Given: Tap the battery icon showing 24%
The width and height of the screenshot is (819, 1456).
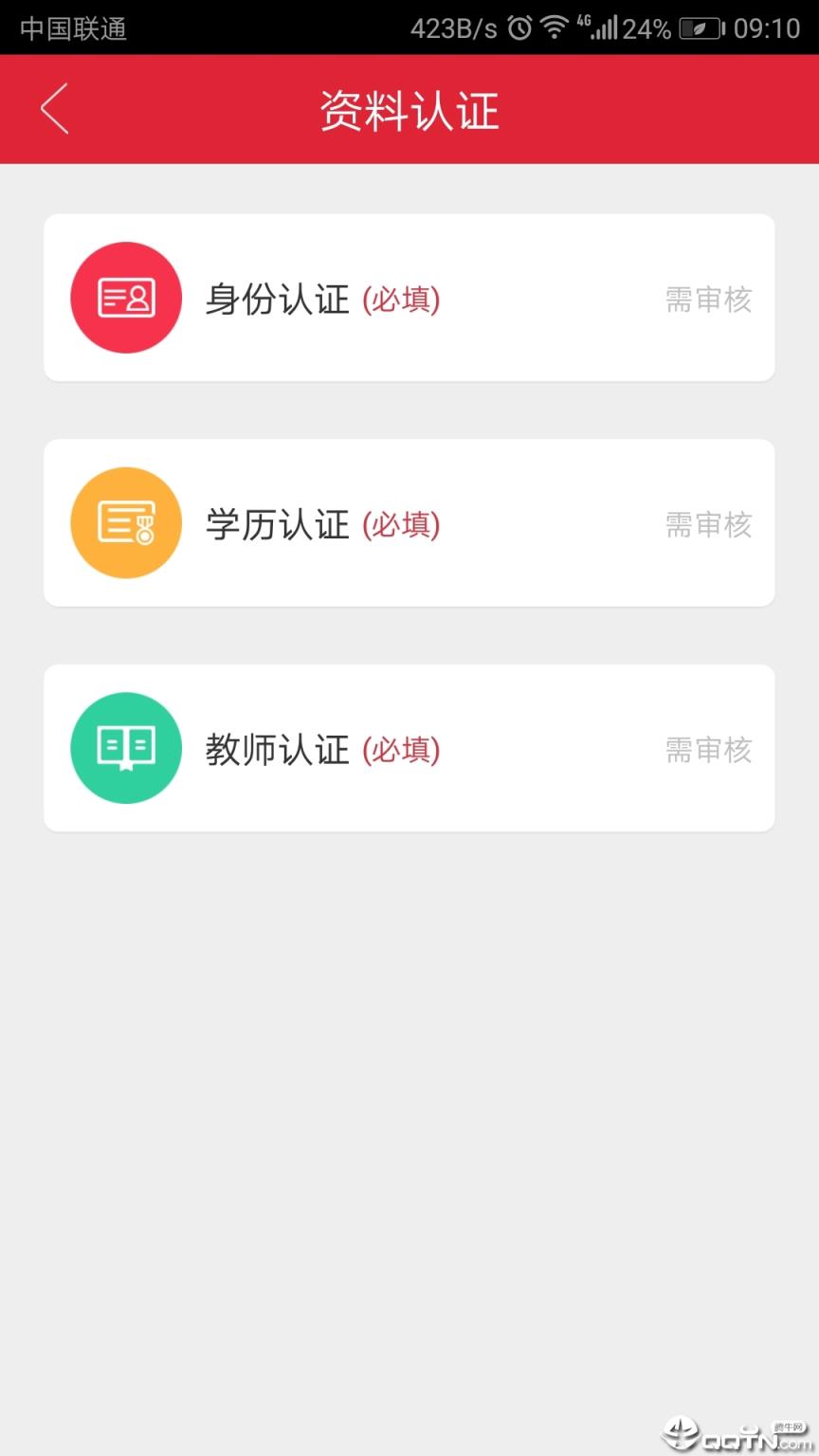Looking at the screenshot, I should point(699,27).
